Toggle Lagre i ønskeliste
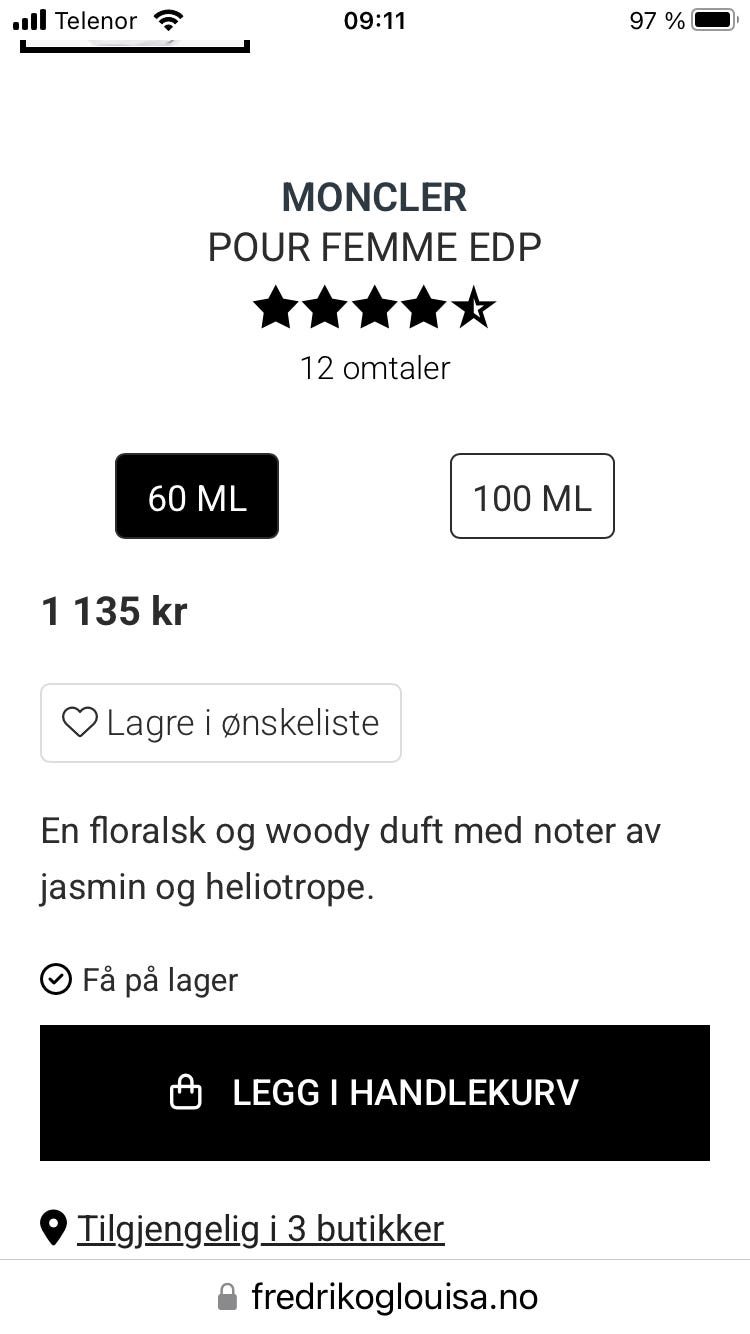The image size is (750, 1334). click(220, 722)
